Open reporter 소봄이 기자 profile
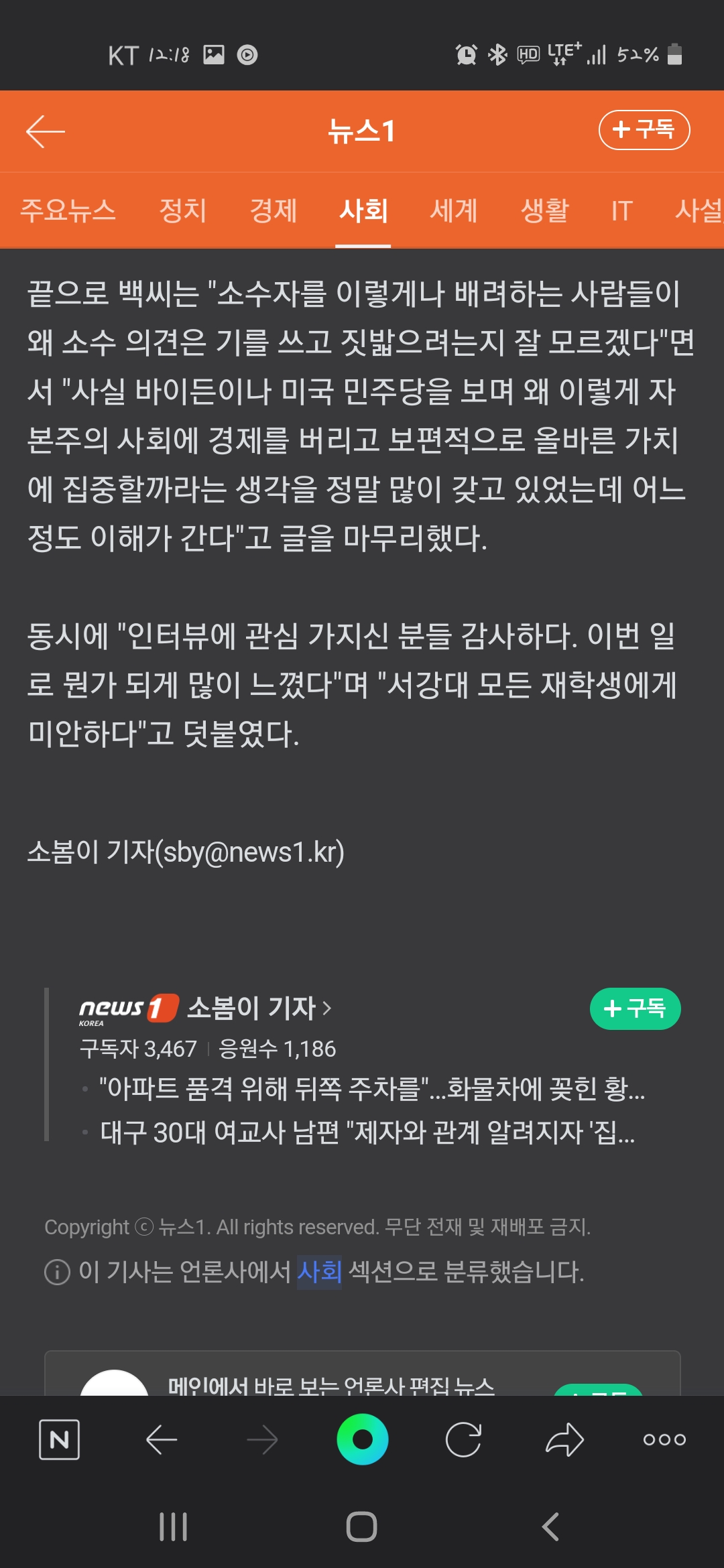The height and width of the screenshot is (1568, 724). [x=258, y=1008]
